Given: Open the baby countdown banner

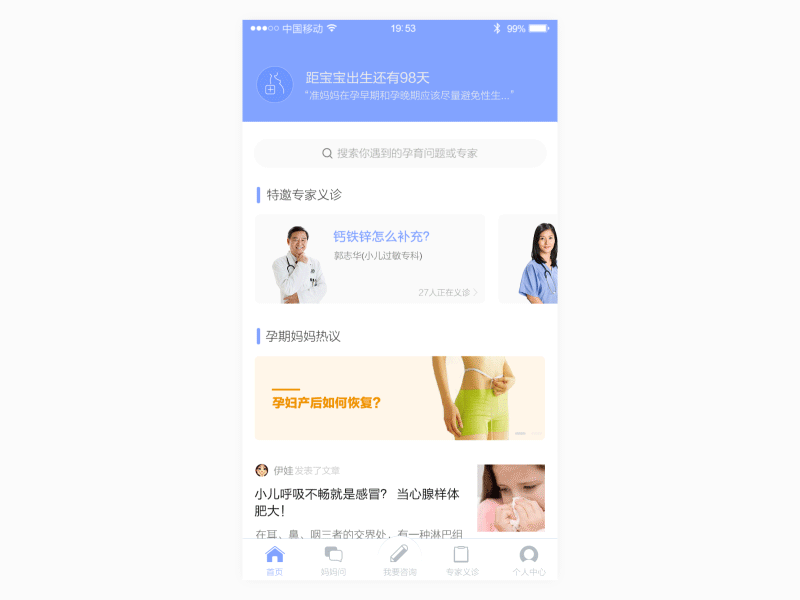Looking at the screenshot, I should coord(399,85).
